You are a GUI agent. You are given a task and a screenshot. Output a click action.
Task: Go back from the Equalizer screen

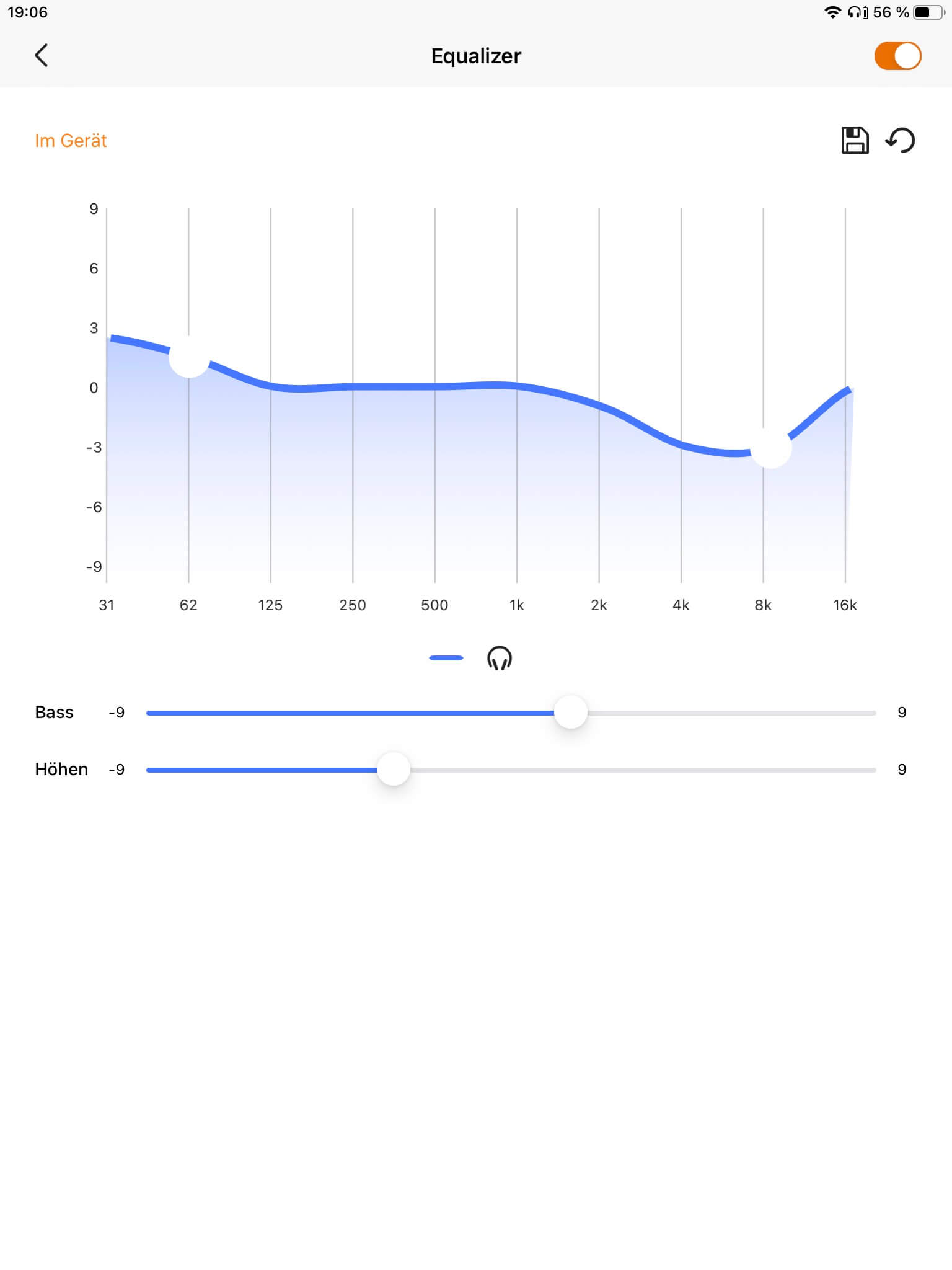click(41, 56)
